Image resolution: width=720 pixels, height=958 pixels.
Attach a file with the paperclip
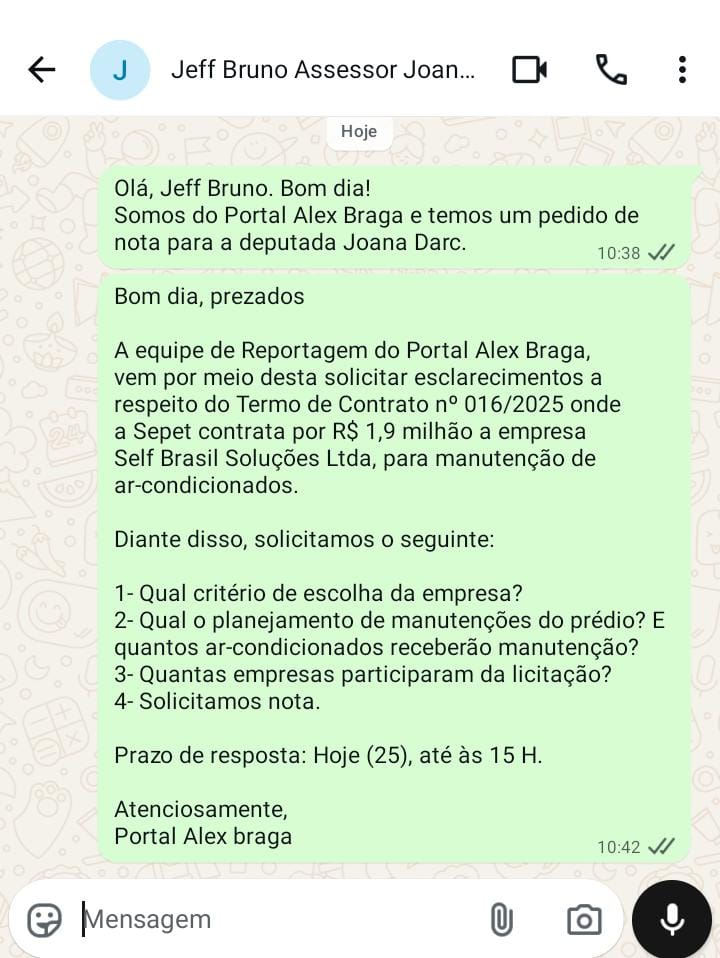point(501,919)
